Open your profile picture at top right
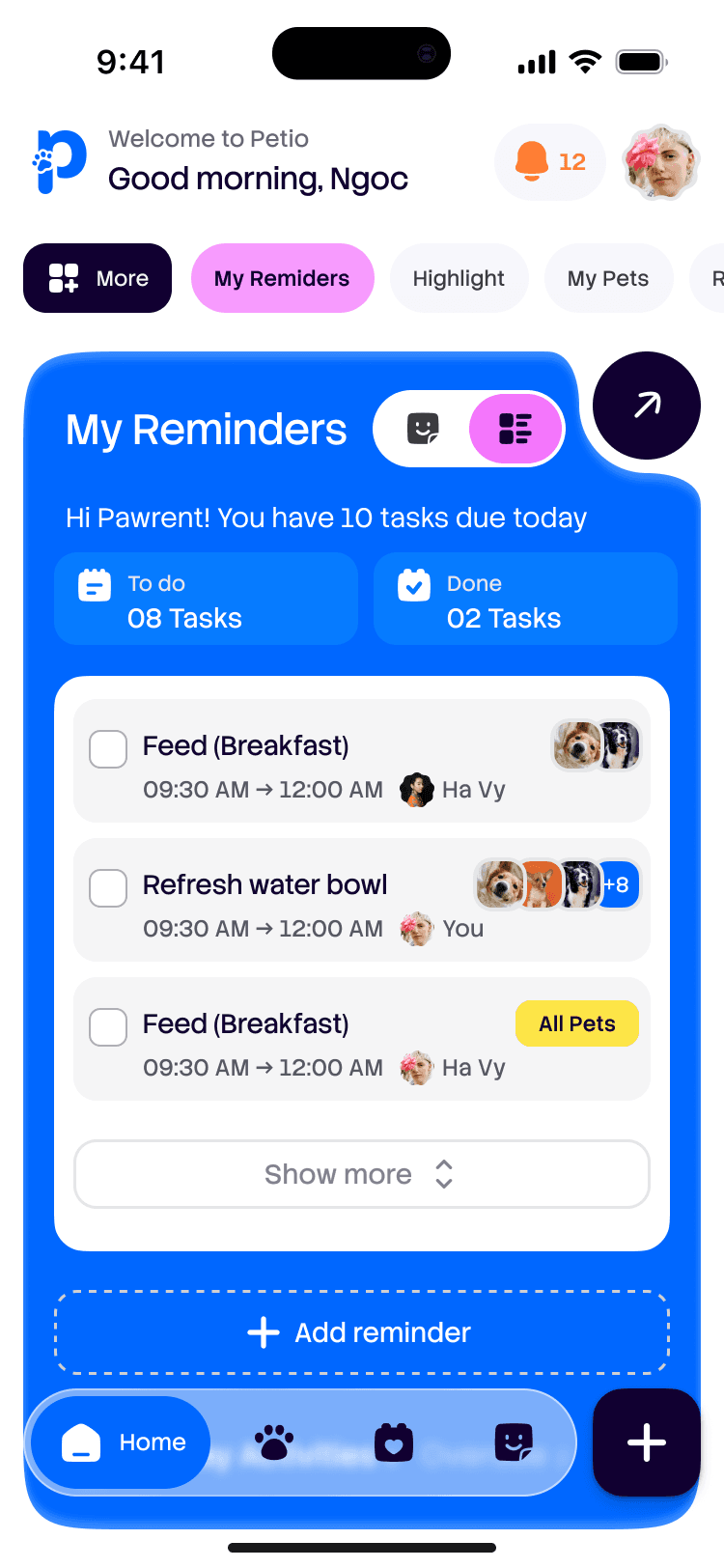Screen dimensions: 724x1568 (659, 161)
